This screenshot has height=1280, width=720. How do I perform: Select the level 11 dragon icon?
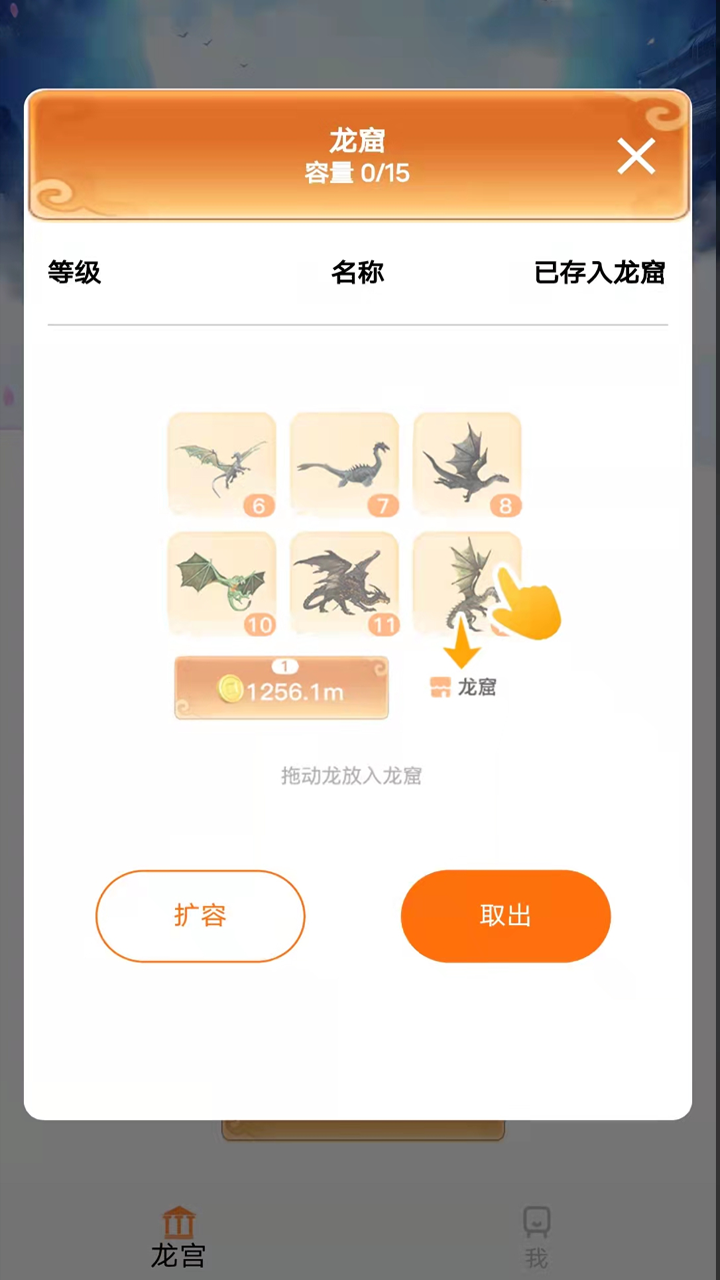[344, 583]
